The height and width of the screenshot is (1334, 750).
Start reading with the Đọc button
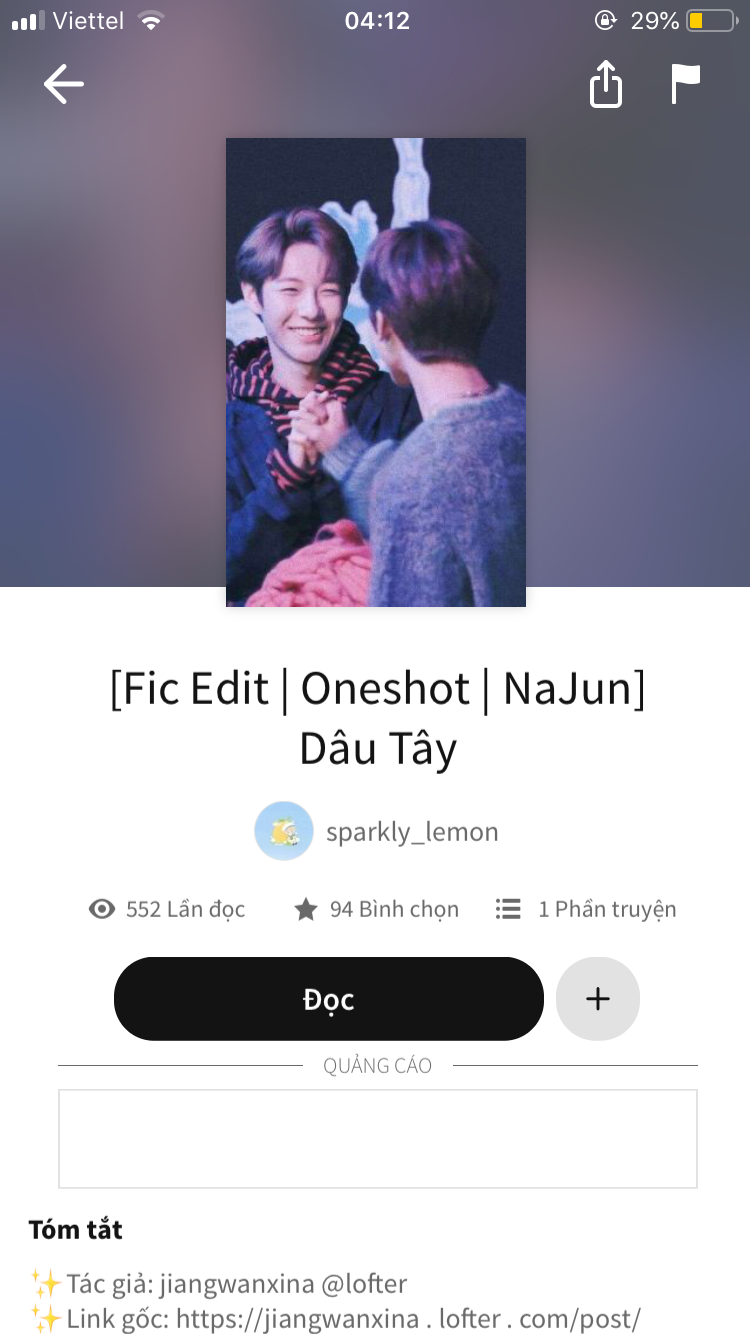pyautogui.click(x=328, y=999)
